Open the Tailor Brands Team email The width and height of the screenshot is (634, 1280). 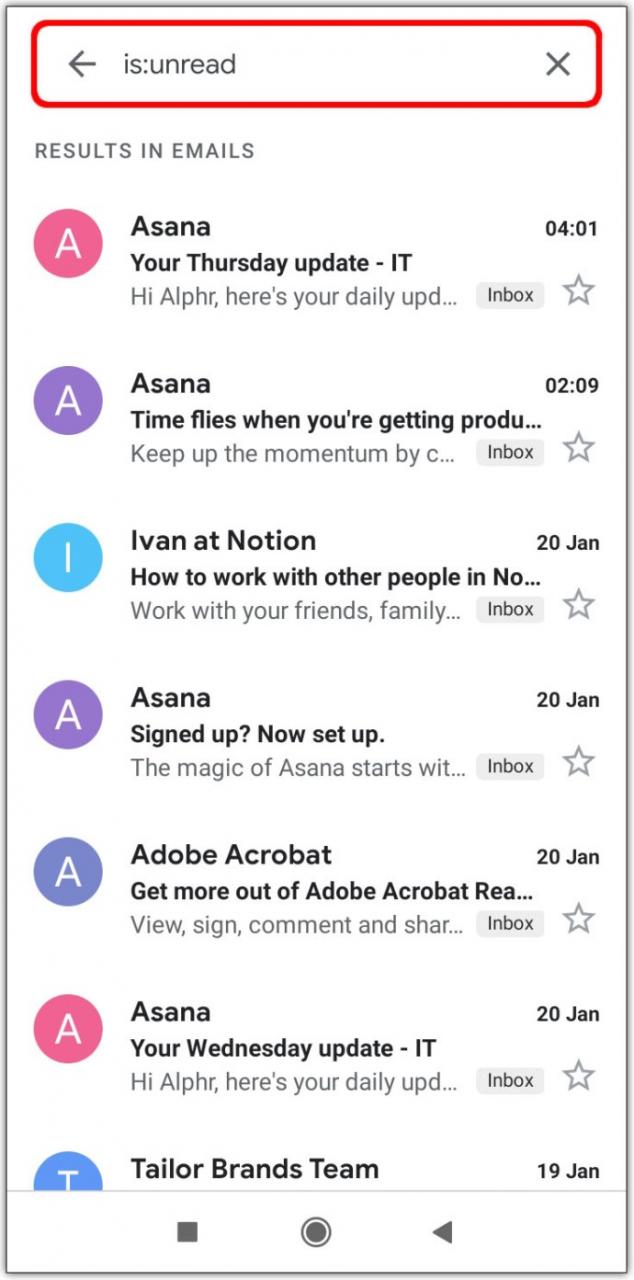(x=300, y=1169)
